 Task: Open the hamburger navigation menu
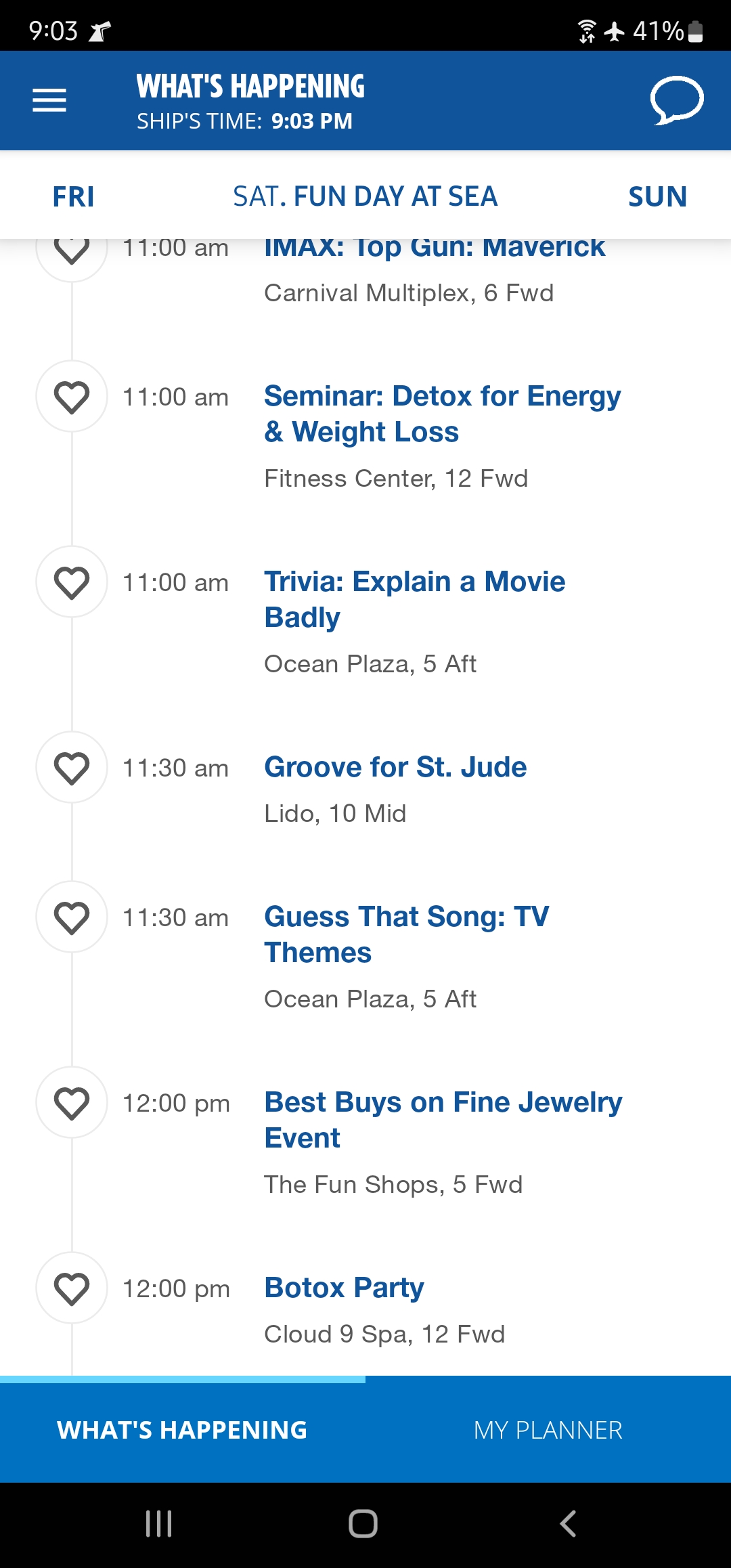pyautogui.click(x=49, y=100)
